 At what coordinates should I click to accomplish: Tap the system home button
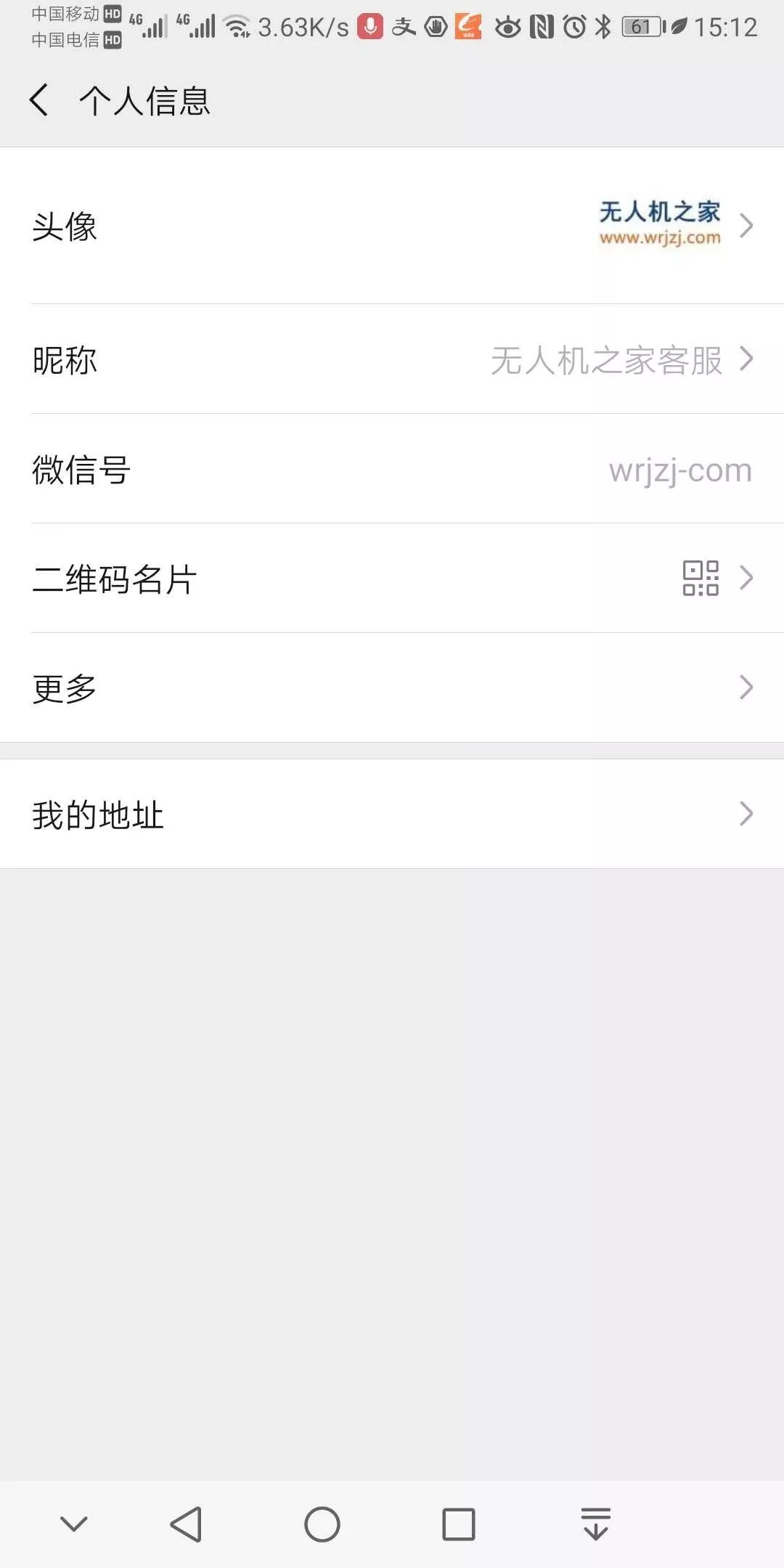[322, 1524]
